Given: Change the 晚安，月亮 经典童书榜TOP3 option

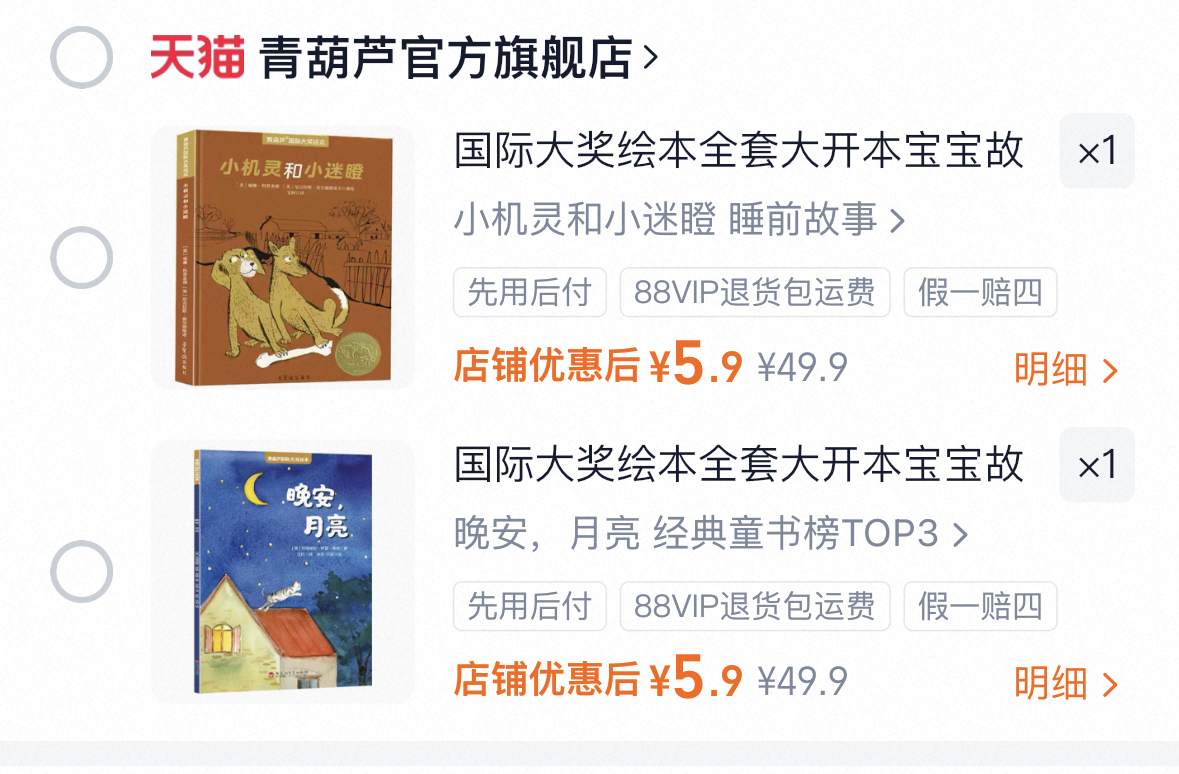Looking at the screenshot, I should pos(710,534).
